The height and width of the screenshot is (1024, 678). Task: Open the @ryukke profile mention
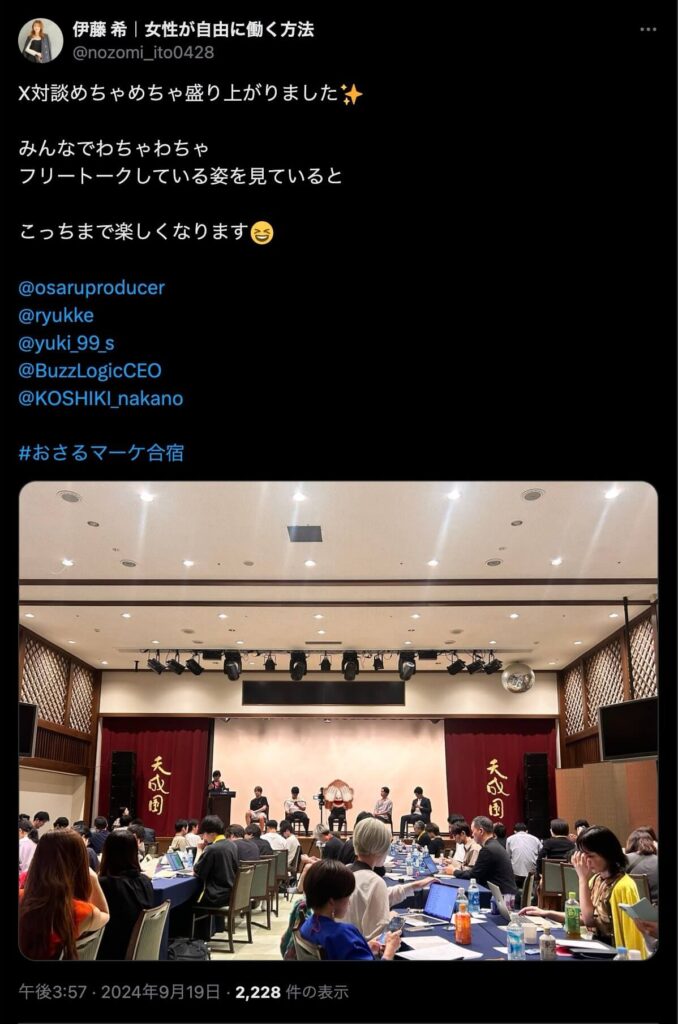click(56, 316)
